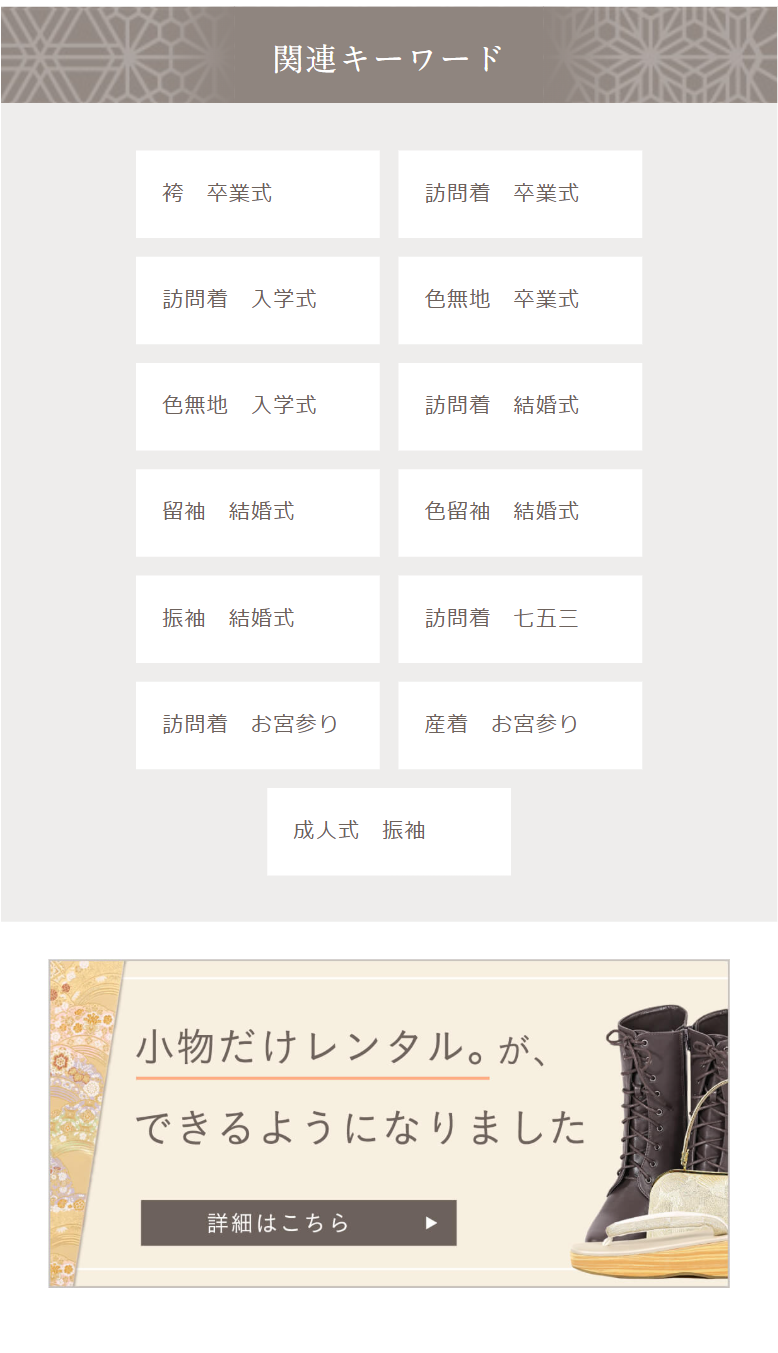Tap the 袴 卒業式 keyword
This screenshot has height=1353, width=778.
[257, 194]
